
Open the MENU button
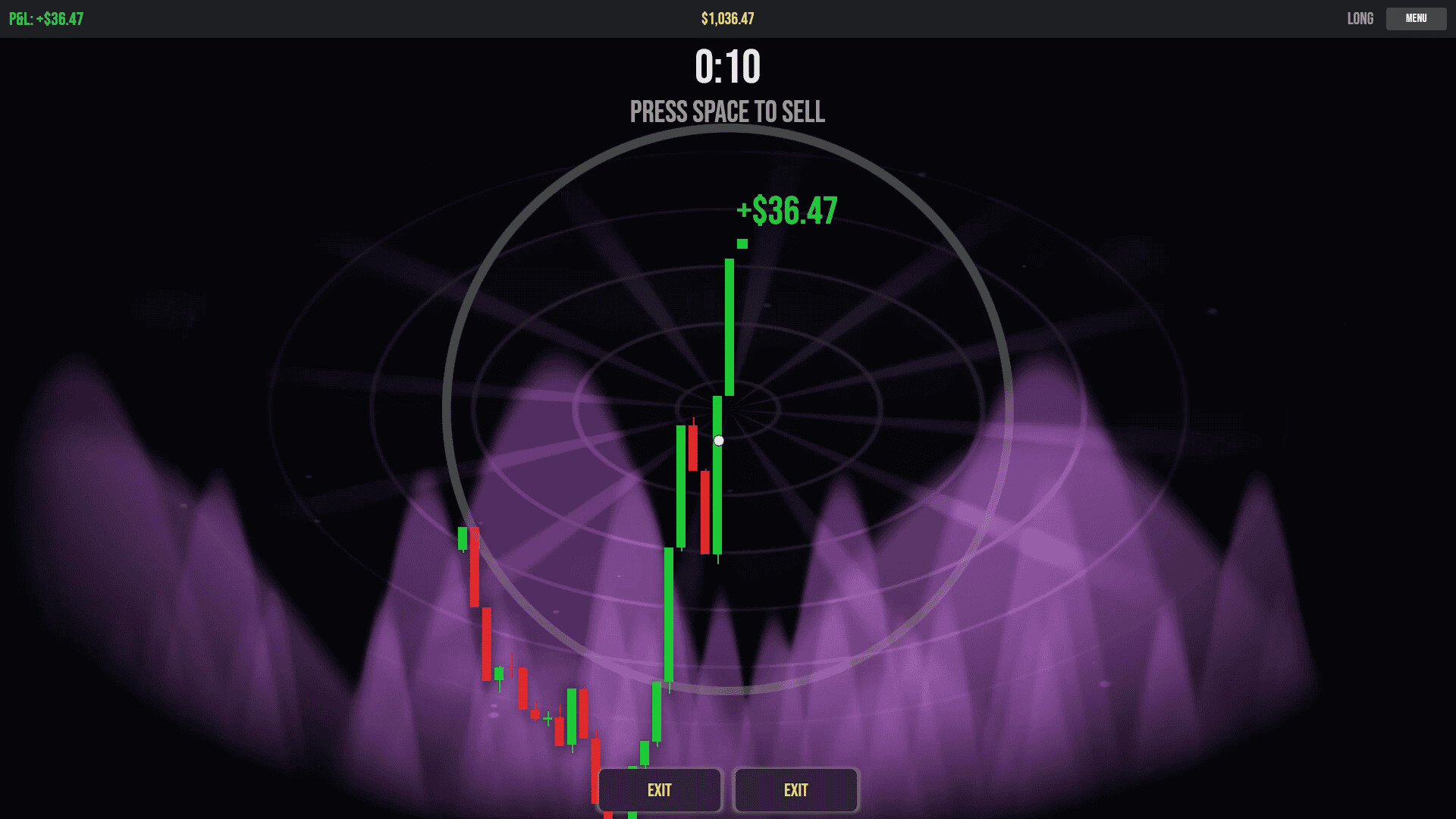pos(1416,18)
